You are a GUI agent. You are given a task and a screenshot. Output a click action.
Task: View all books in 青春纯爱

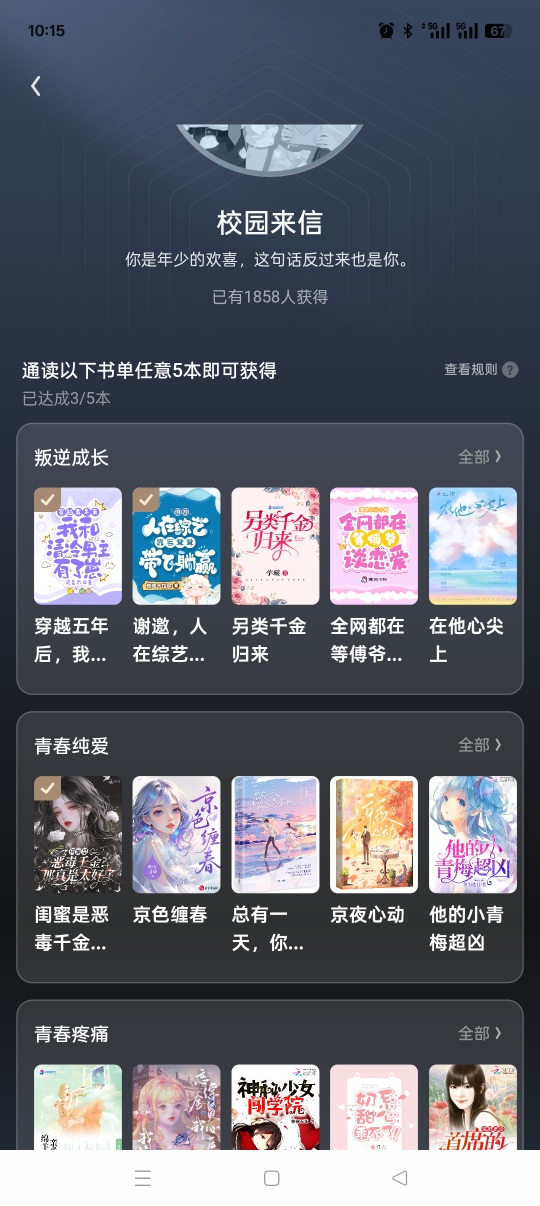[480, 745]
